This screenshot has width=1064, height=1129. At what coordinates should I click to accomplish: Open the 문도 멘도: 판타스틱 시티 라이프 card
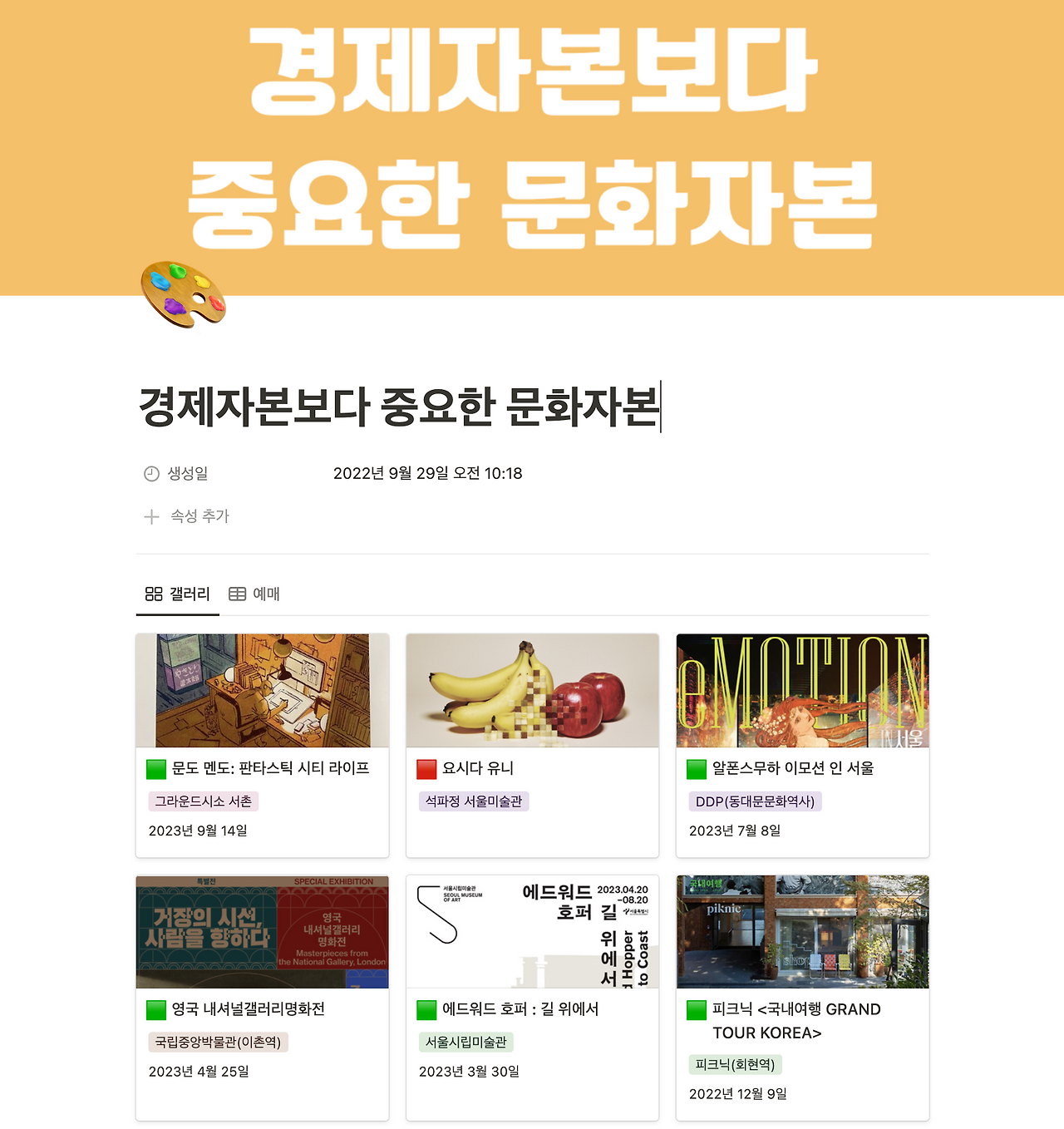(263, 745)
